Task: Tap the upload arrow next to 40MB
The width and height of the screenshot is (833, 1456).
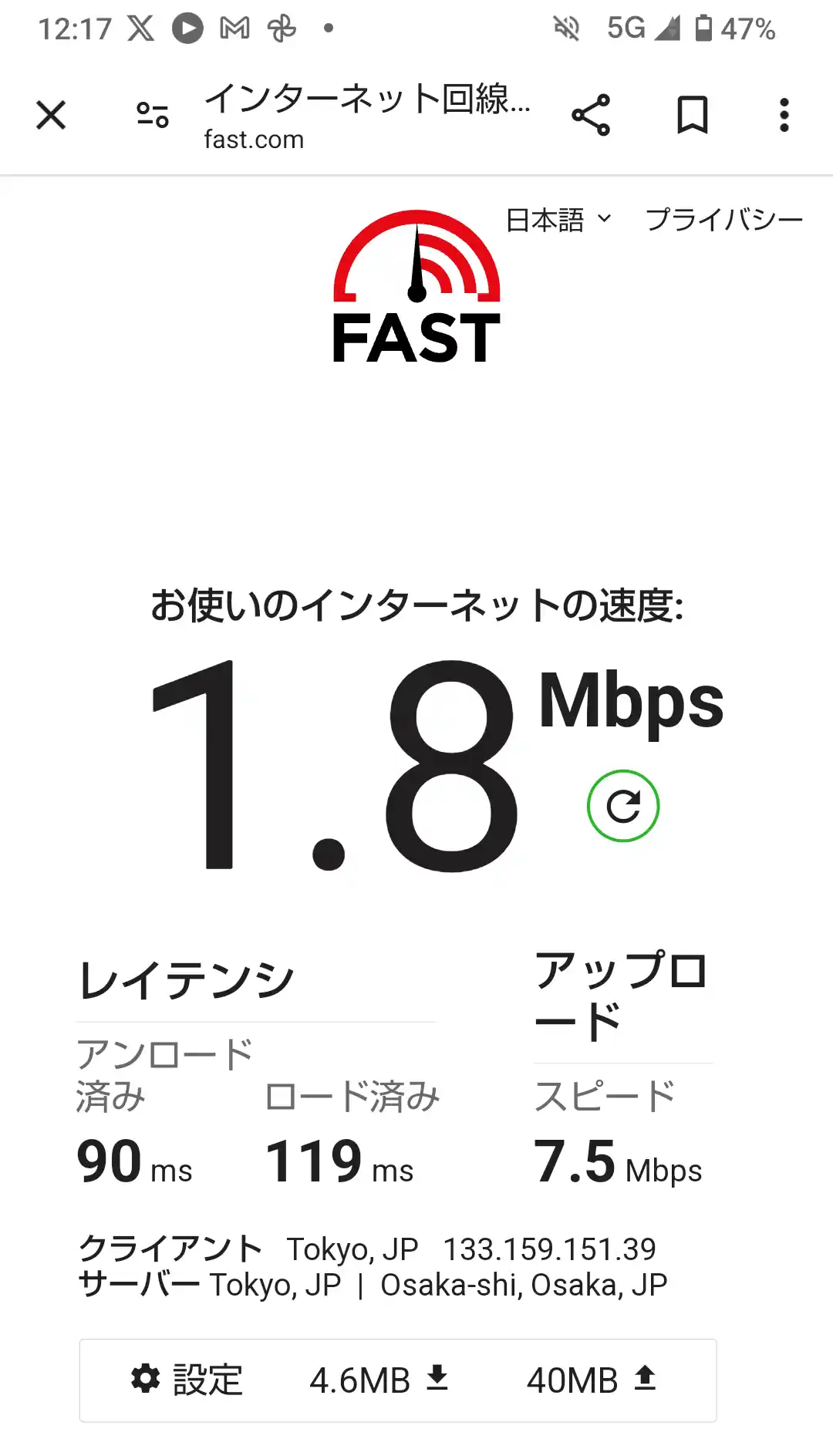Action: 645,1377
